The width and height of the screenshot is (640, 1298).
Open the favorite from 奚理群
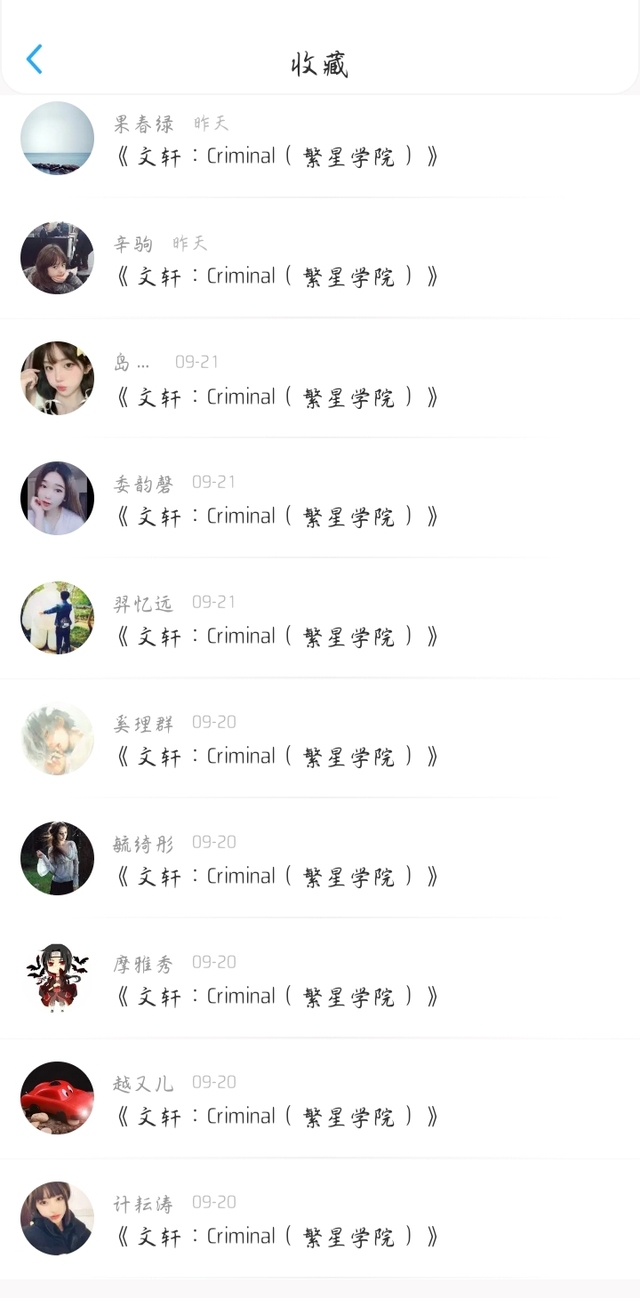[278, 756]
